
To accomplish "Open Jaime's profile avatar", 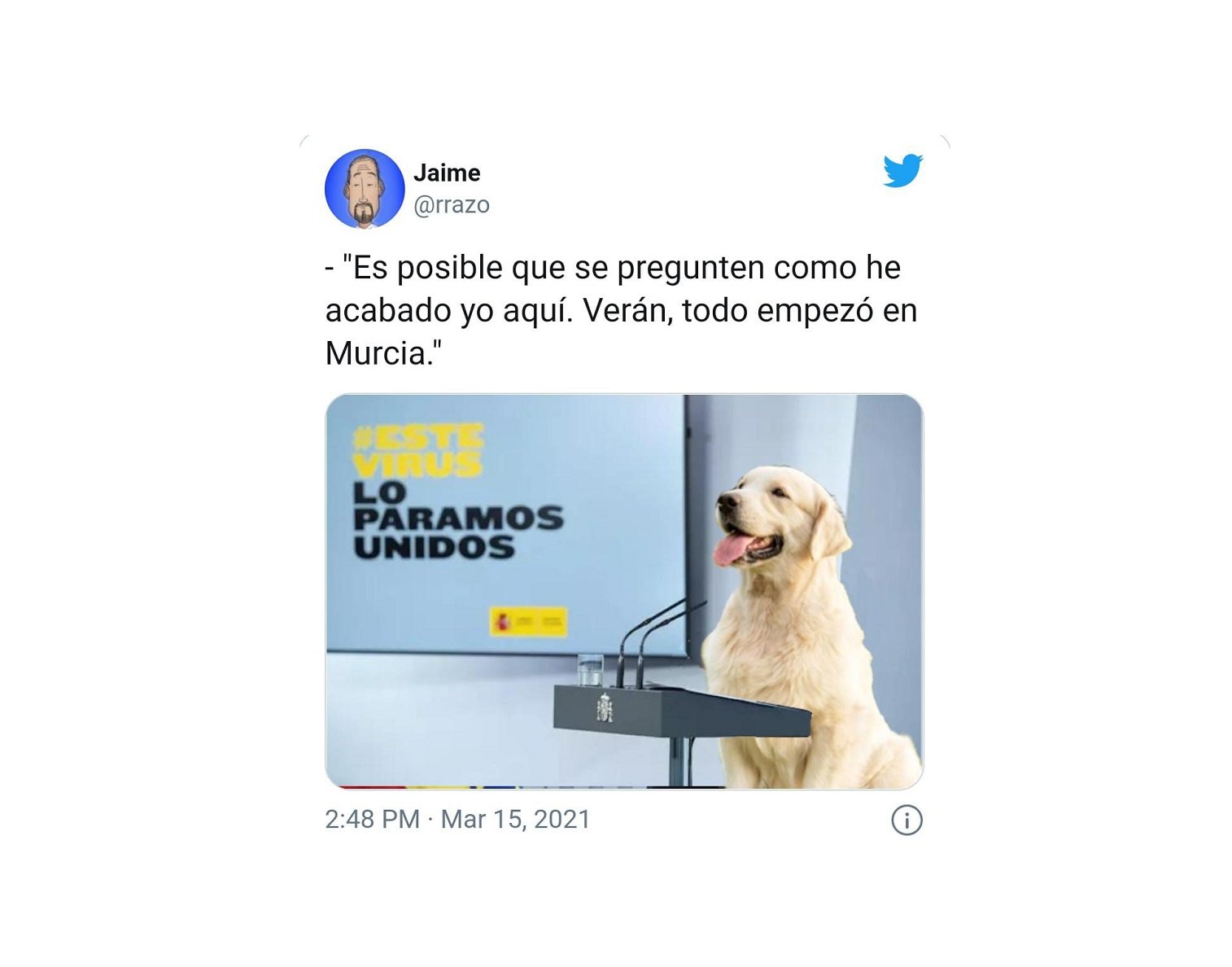I will coord(365,189).
